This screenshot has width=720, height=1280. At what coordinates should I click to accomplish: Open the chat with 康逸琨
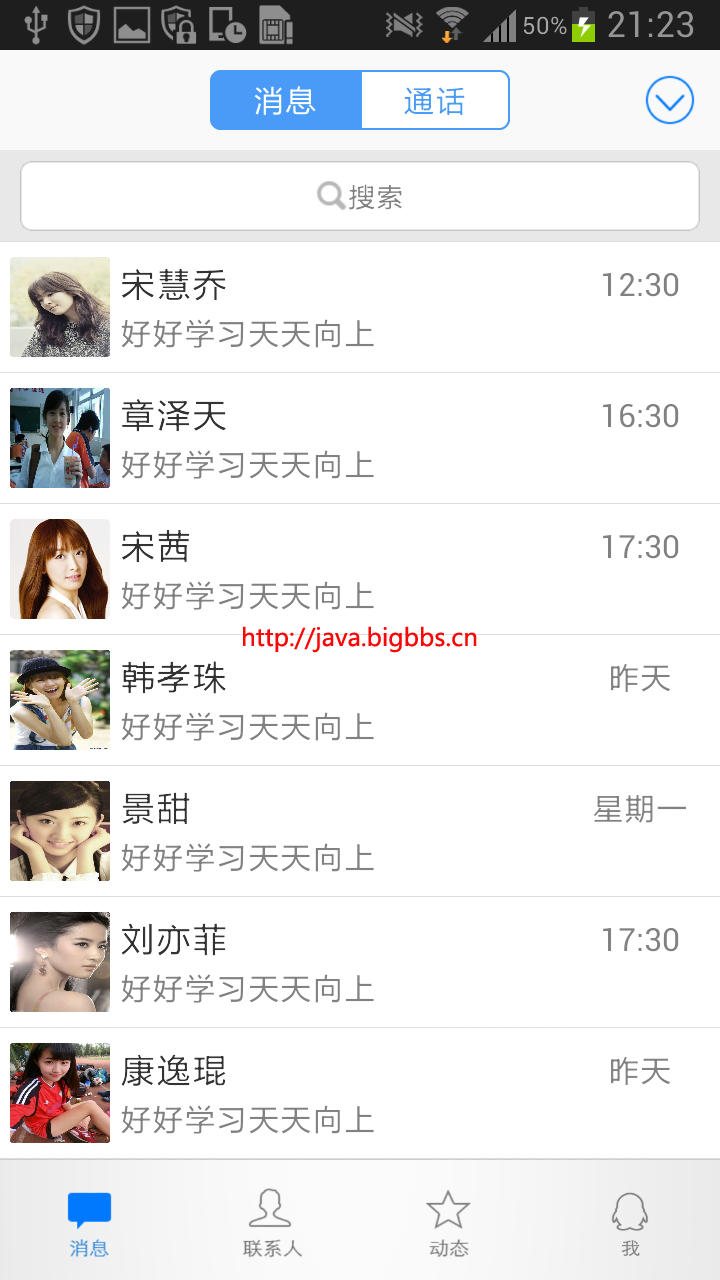point(360,1093)
